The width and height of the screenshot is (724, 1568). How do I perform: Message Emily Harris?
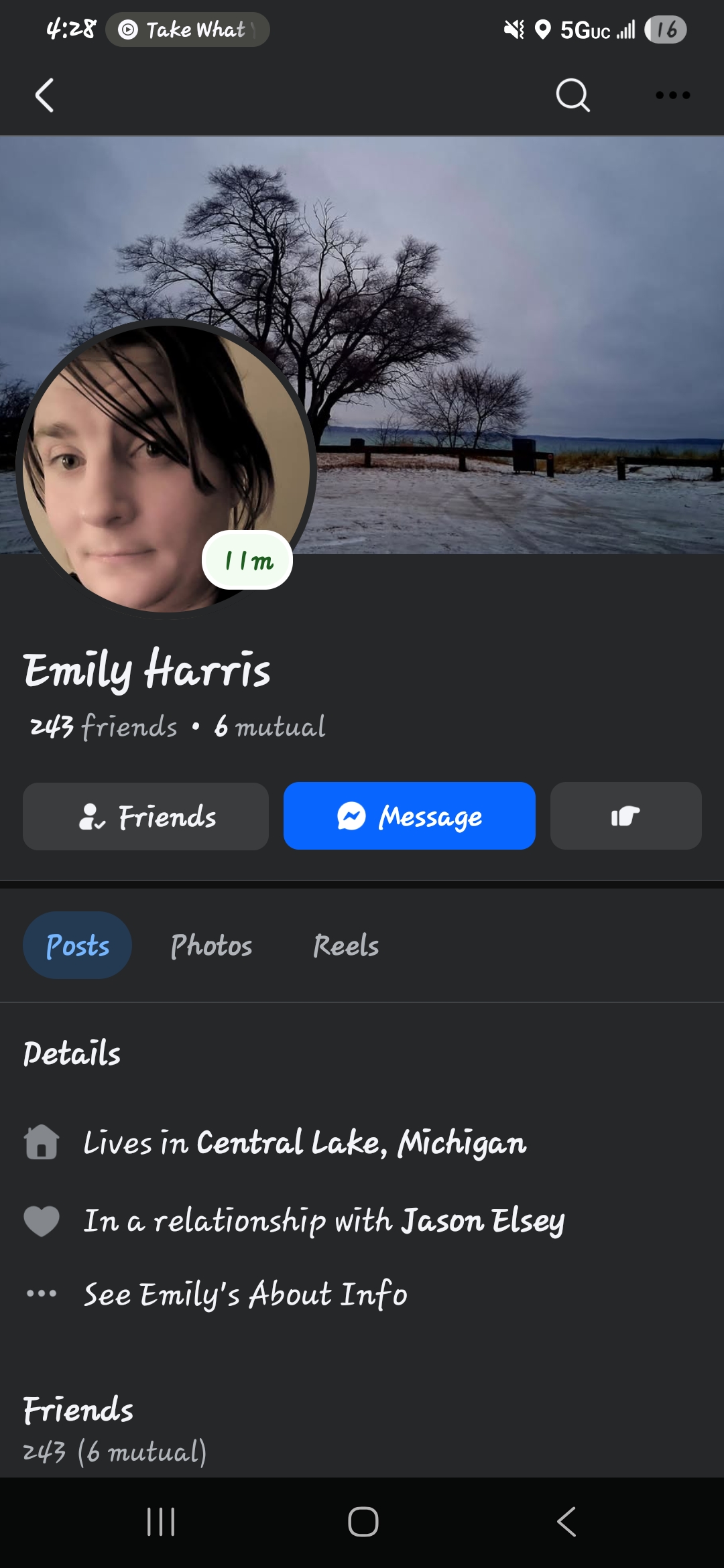click(x=409, y=816)
